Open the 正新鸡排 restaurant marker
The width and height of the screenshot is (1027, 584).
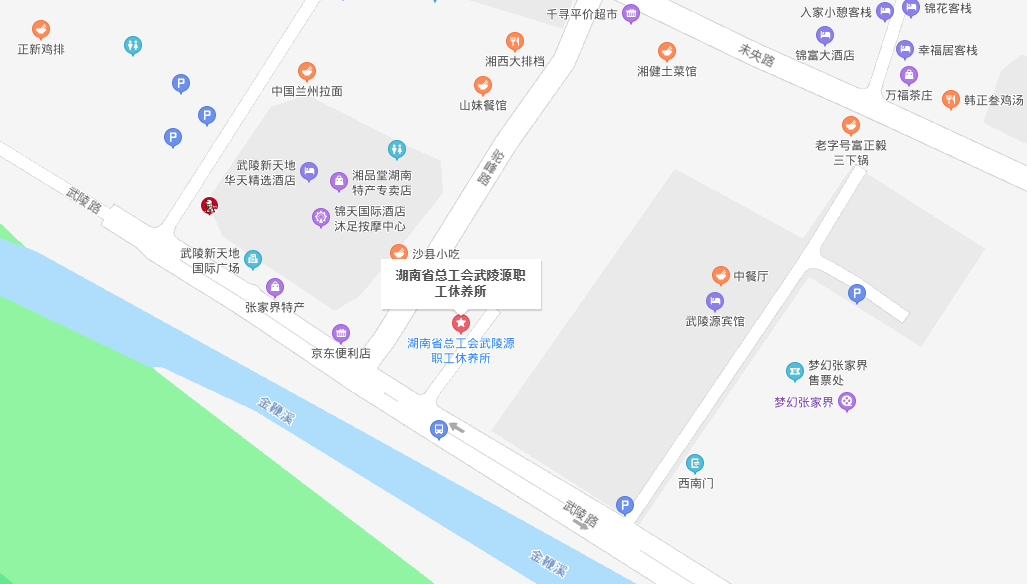click(41, 29)
